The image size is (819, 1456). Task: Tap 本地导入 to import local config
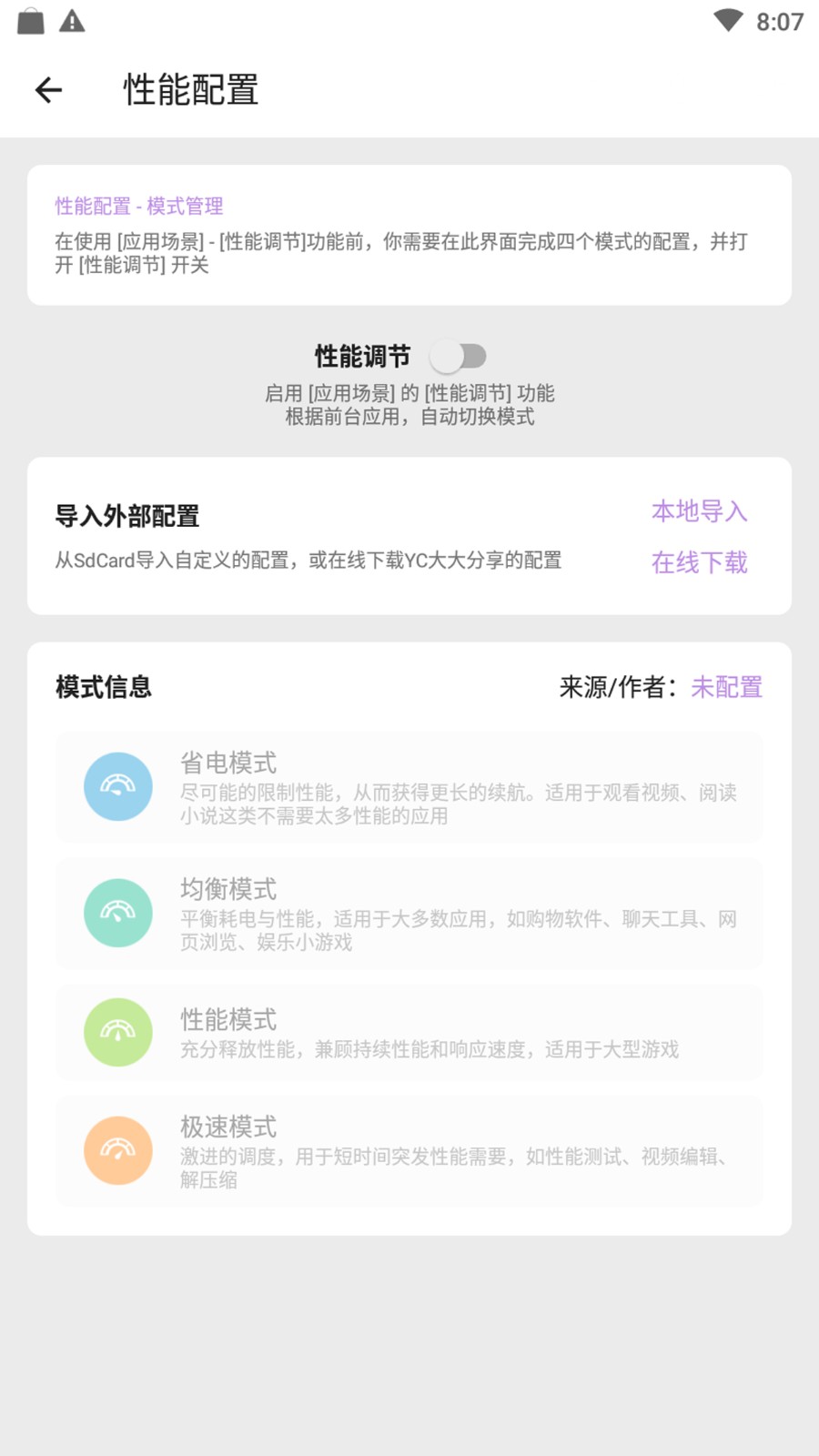click(699, 511)
